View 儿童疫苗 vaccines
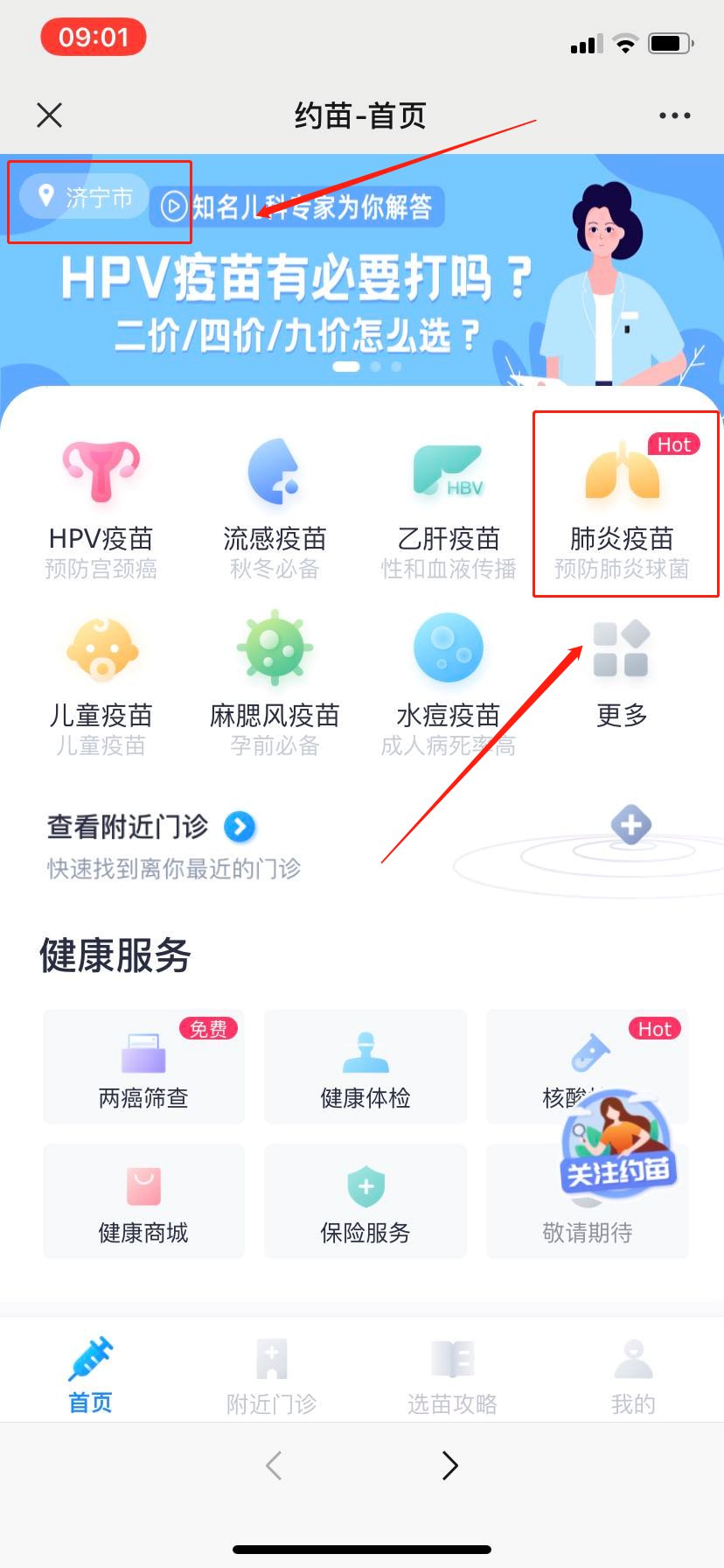724x1568 pixels. [x=101, y=684]
